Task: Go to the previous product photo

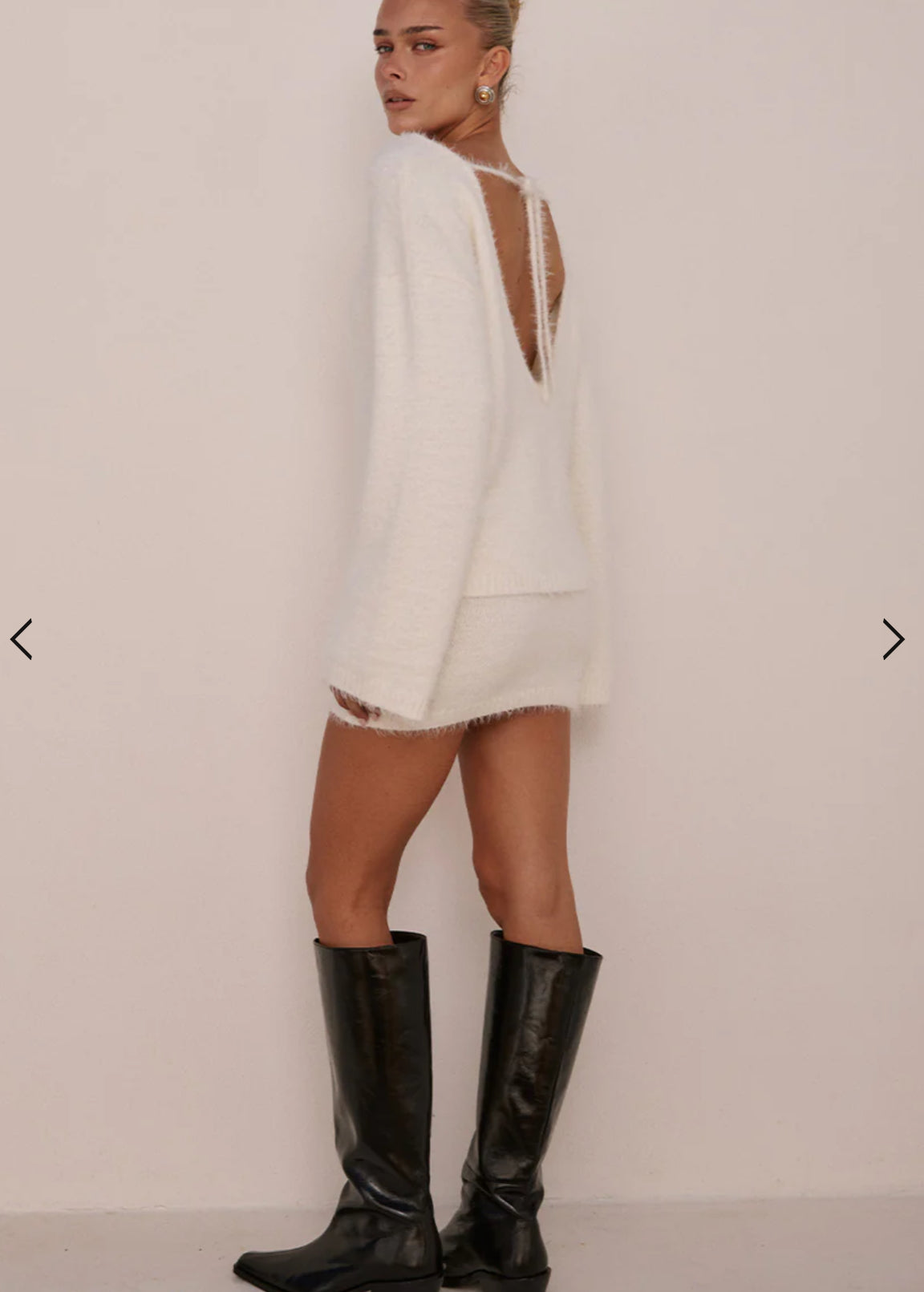Action: tap(22, 639)
